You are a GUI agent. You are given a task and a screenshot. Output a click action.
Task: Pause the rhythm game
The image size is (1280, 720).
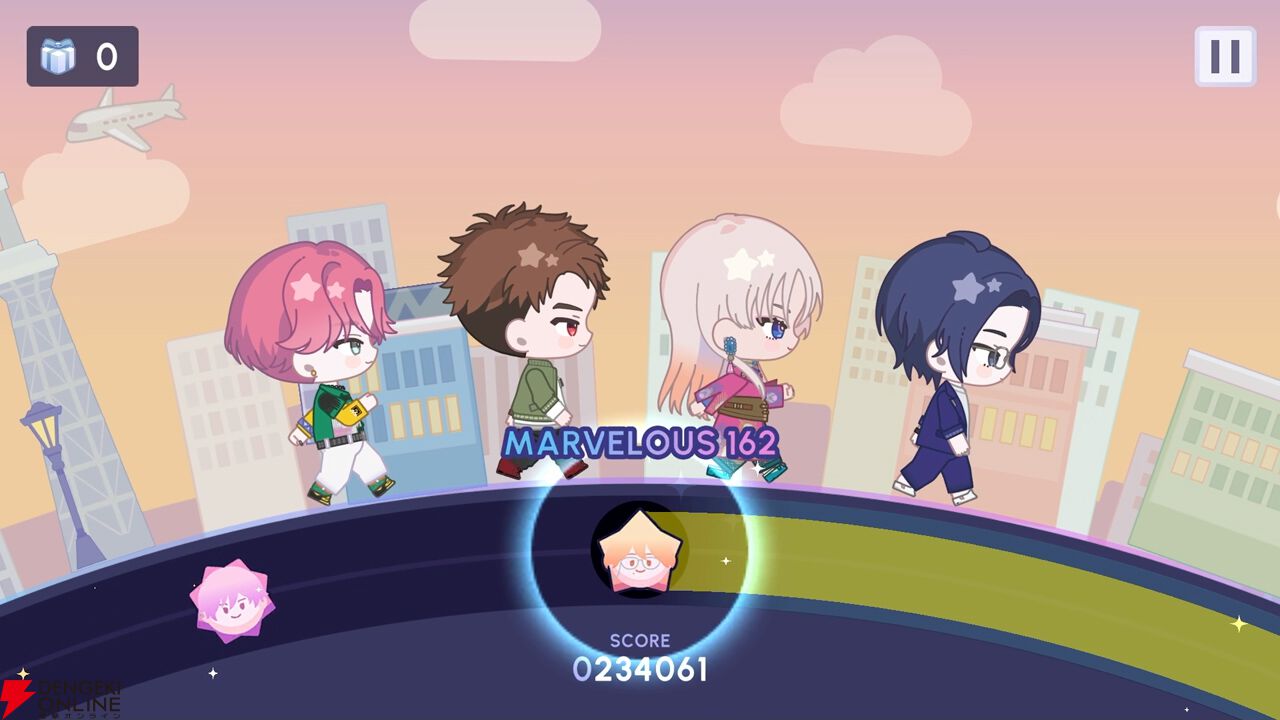1225,56
